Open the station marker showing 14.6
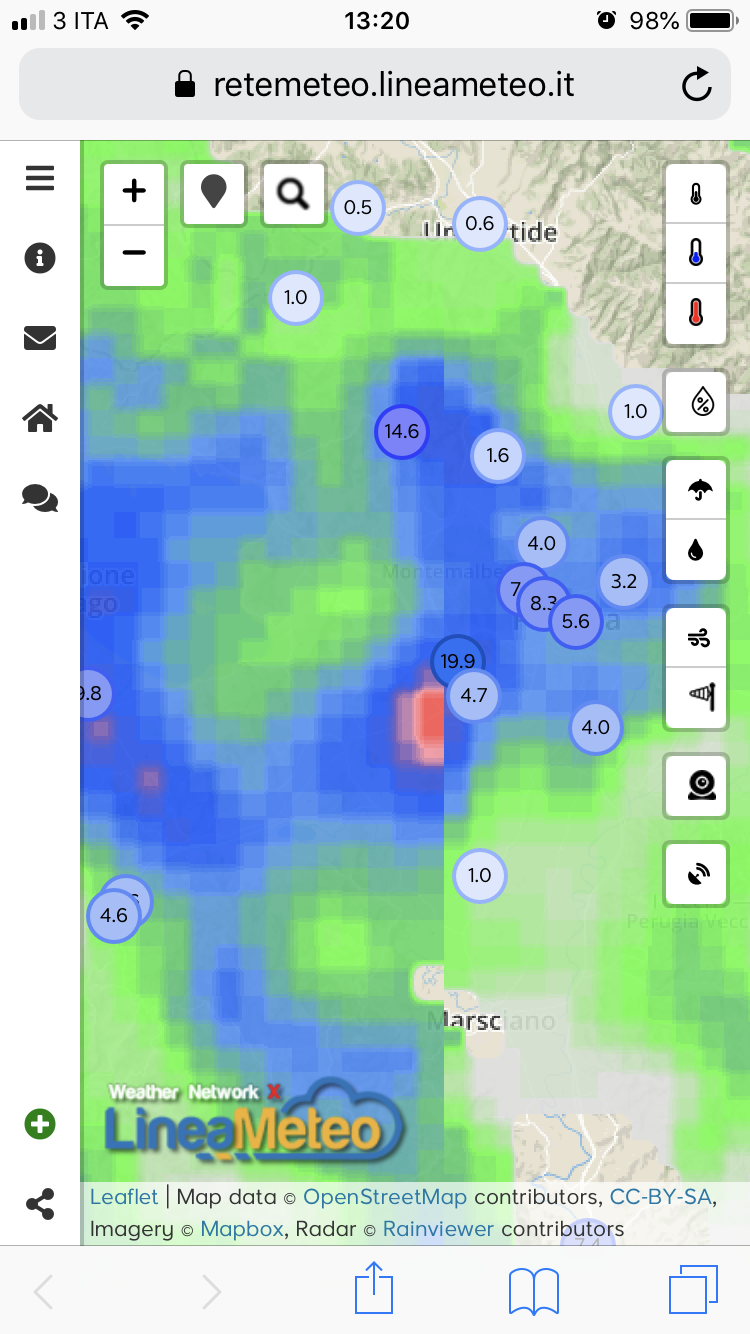This screenshot has width=750, height=1334. 401,432
